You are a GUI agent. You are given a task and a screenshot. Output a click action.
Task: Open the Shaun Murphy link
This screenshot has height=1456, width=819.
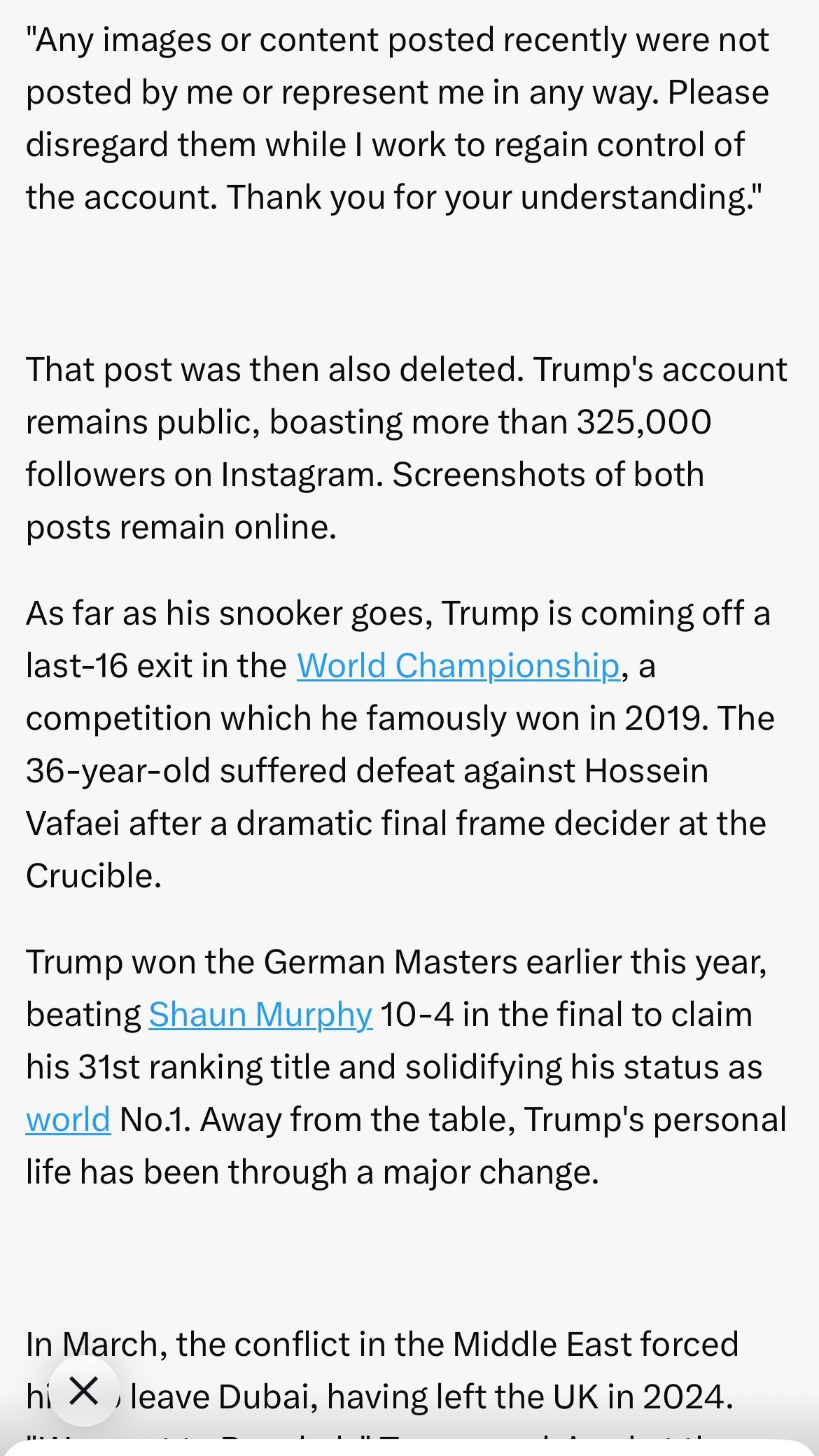[260, 1015]
